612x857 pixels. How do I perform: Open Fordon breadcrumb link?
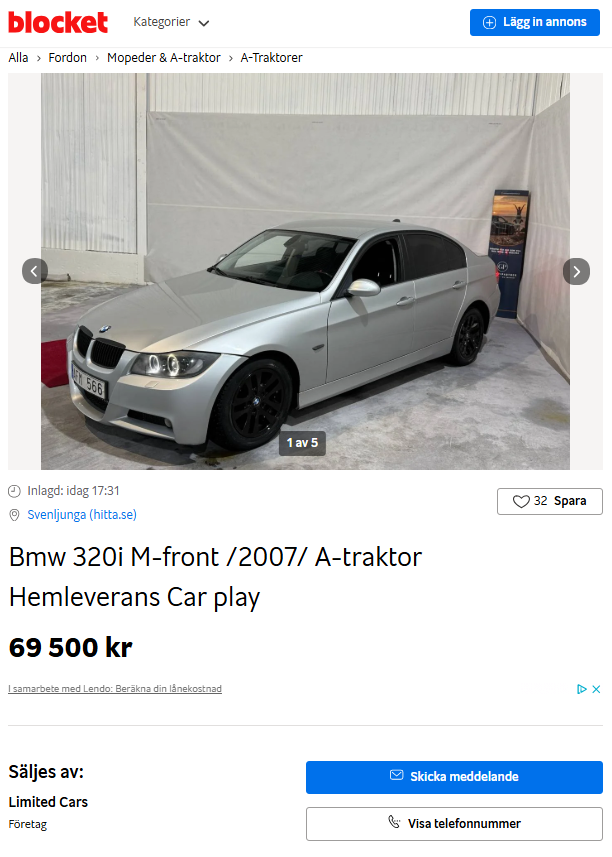68,58
